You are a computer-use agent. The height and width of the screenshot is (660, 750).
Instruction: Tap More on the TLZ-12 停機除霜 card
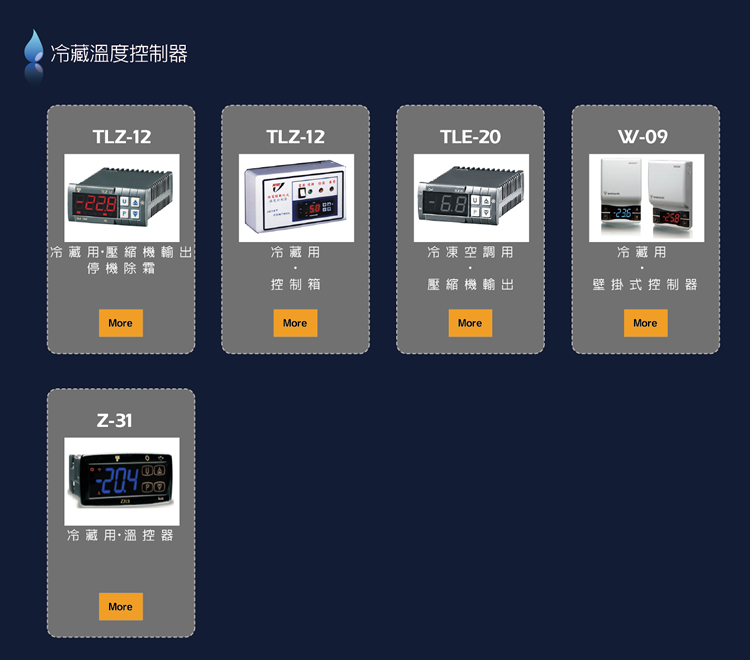pos(121,323)
